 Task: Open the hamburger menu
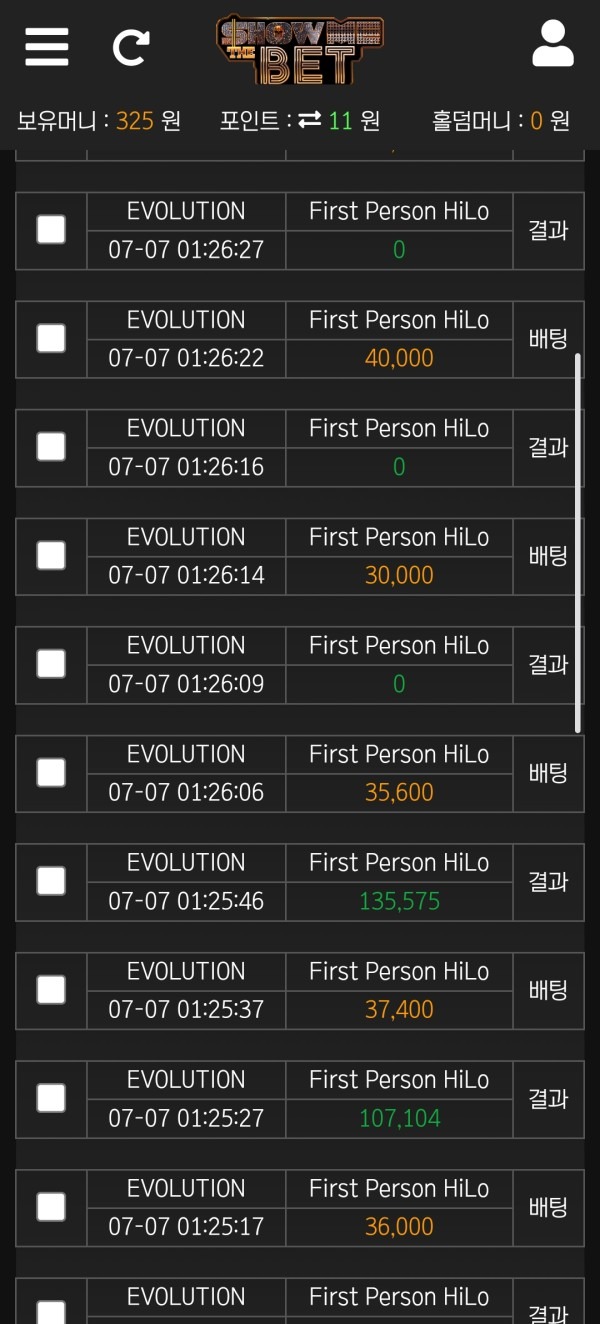pyautogui.click(x=47, y=46)
